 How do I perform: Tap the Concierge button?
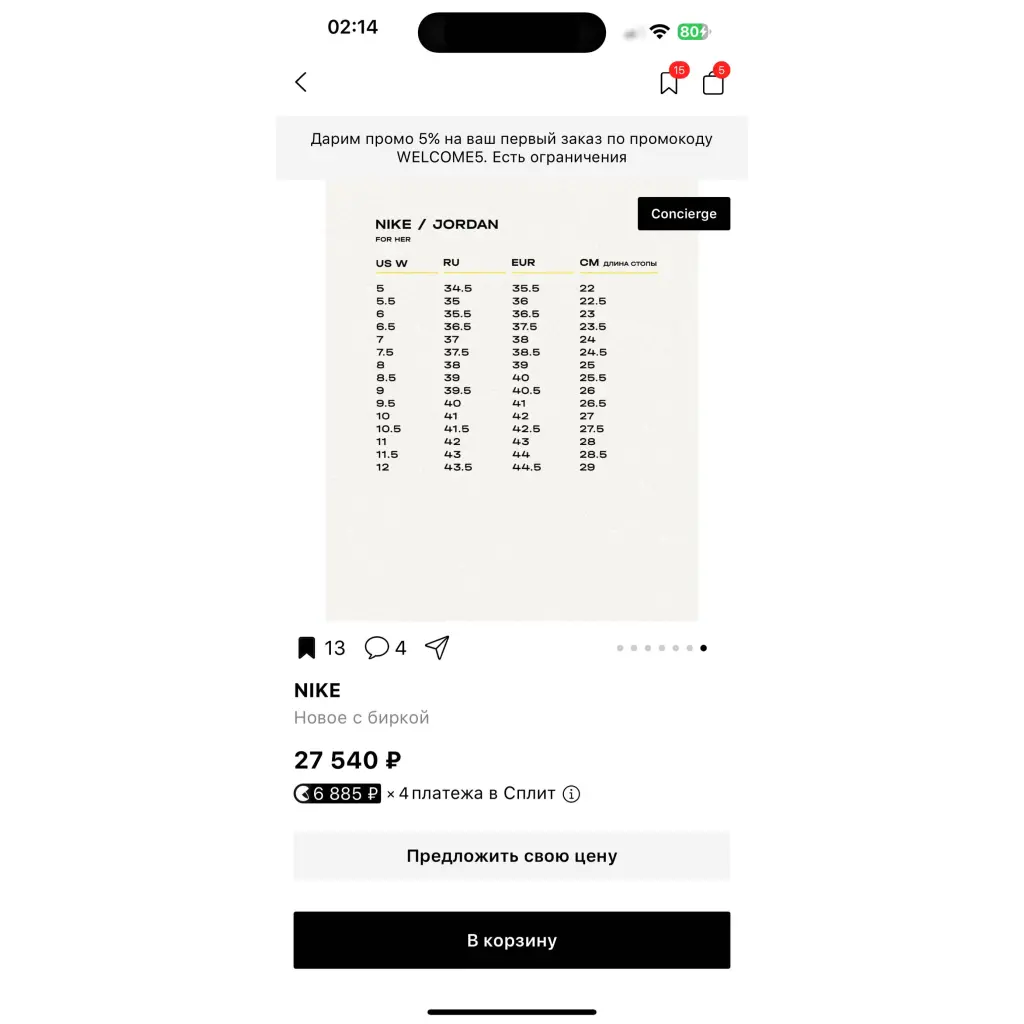coord(684,214)
